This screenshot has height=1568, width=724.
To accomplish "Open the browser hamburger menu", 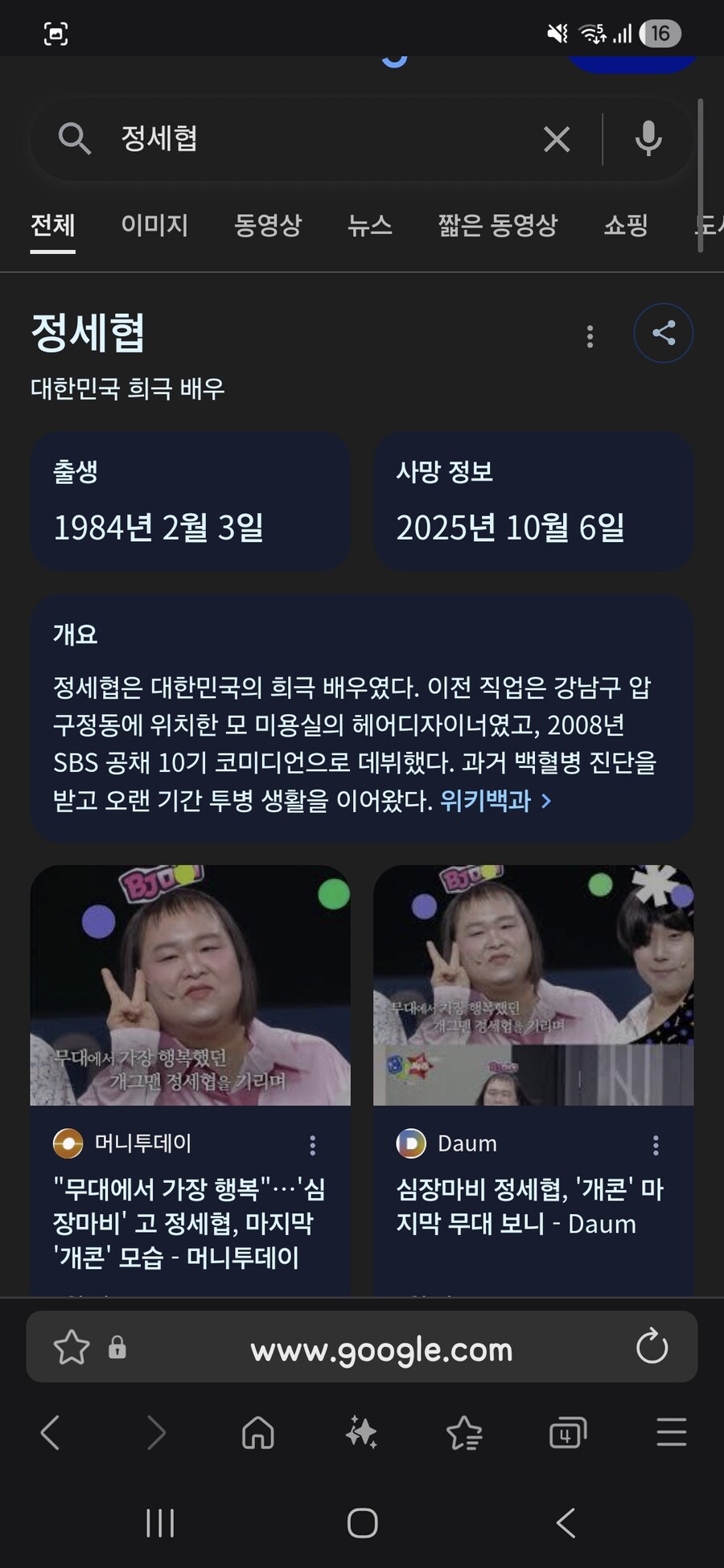I will [671, 1433].
